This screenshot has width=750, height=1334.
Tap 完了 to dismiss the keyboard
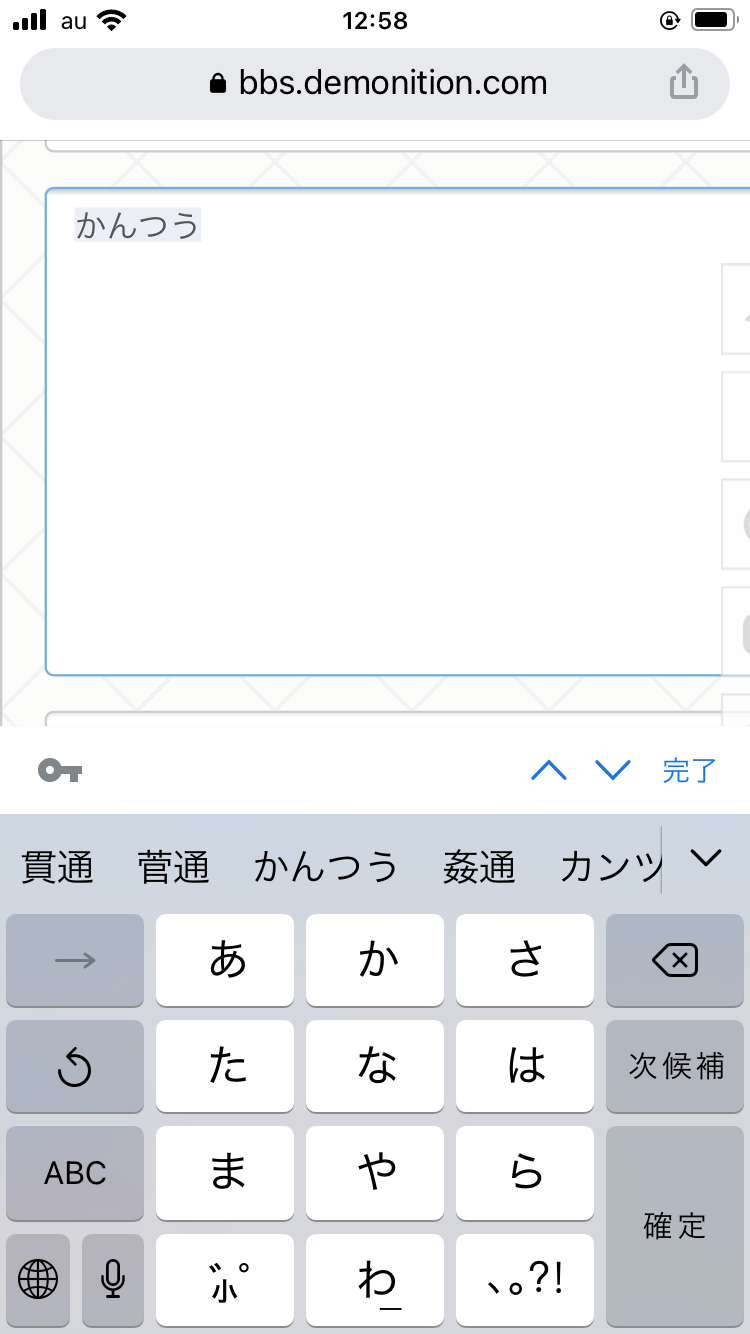(690, 771)
